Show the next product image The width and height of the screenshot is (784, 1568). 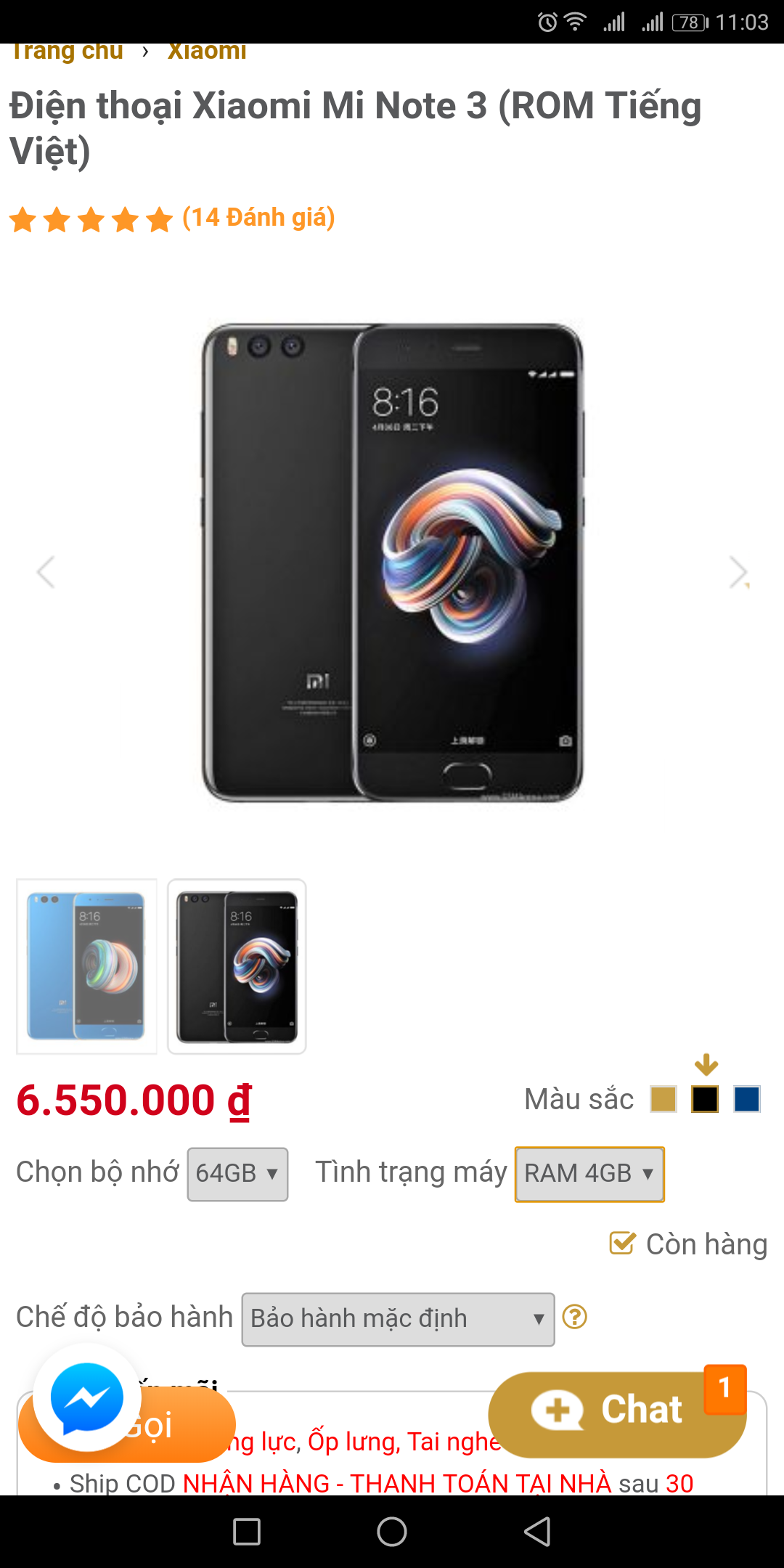[738, 572]
